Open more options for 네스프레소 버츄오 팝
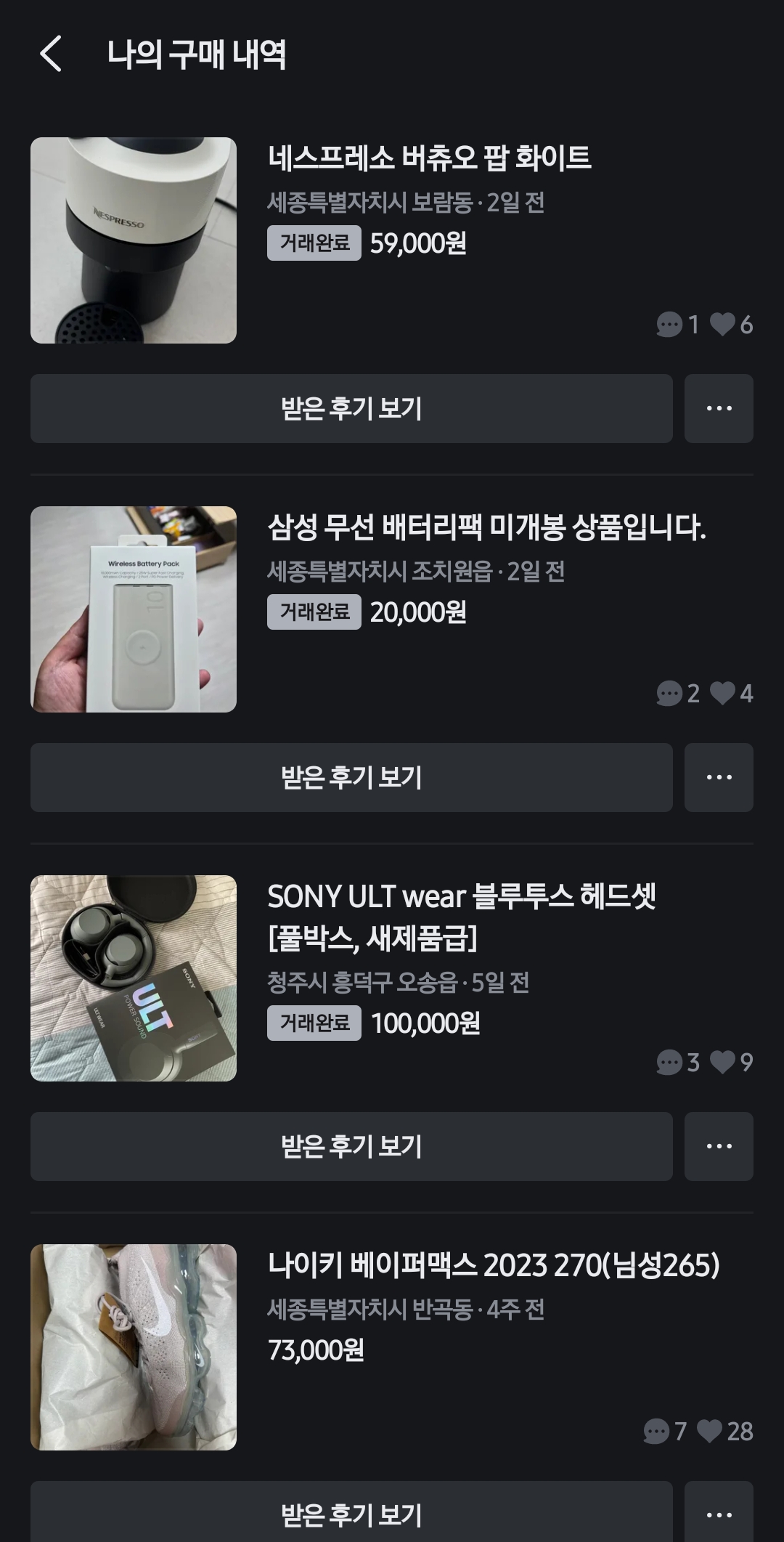 coord(719,408)
